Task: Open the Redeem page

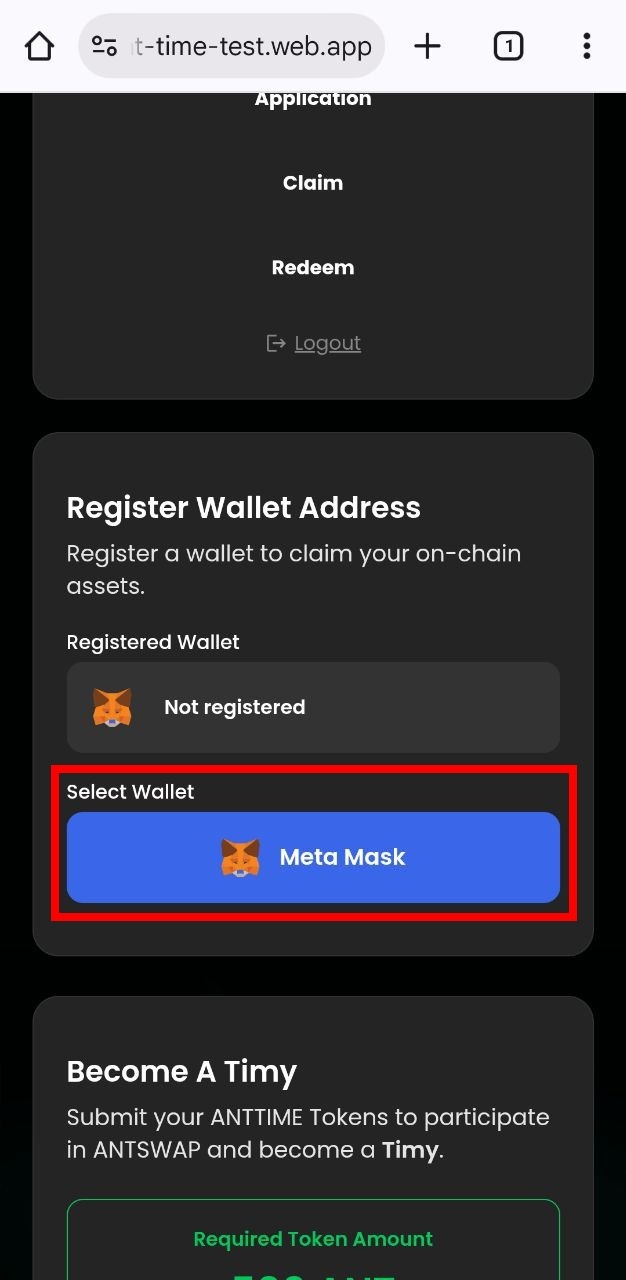Action: coord(313,268)
